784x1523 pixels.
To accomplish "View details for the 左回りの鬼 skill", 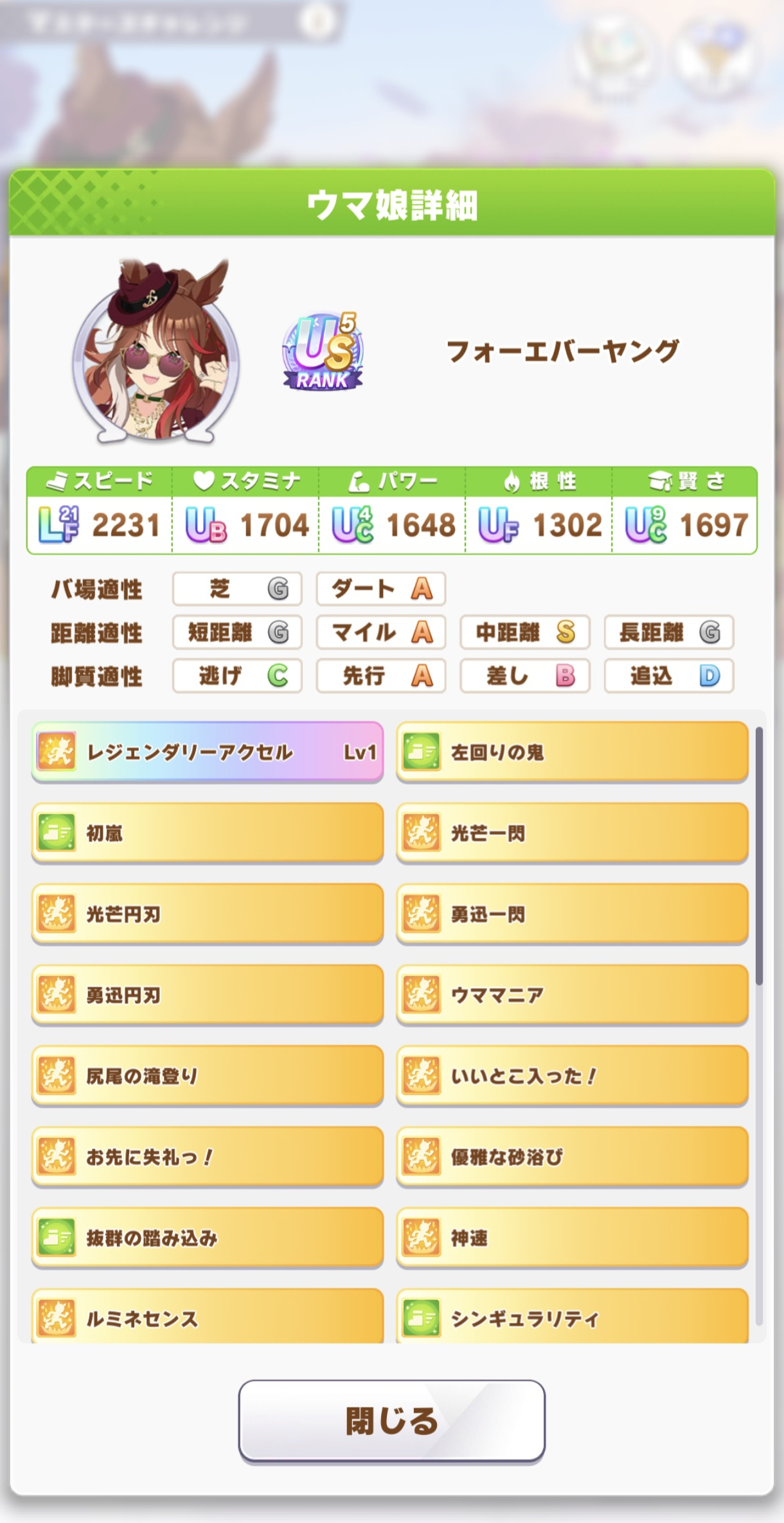I will pyautogui.click(x=572, y=752).
